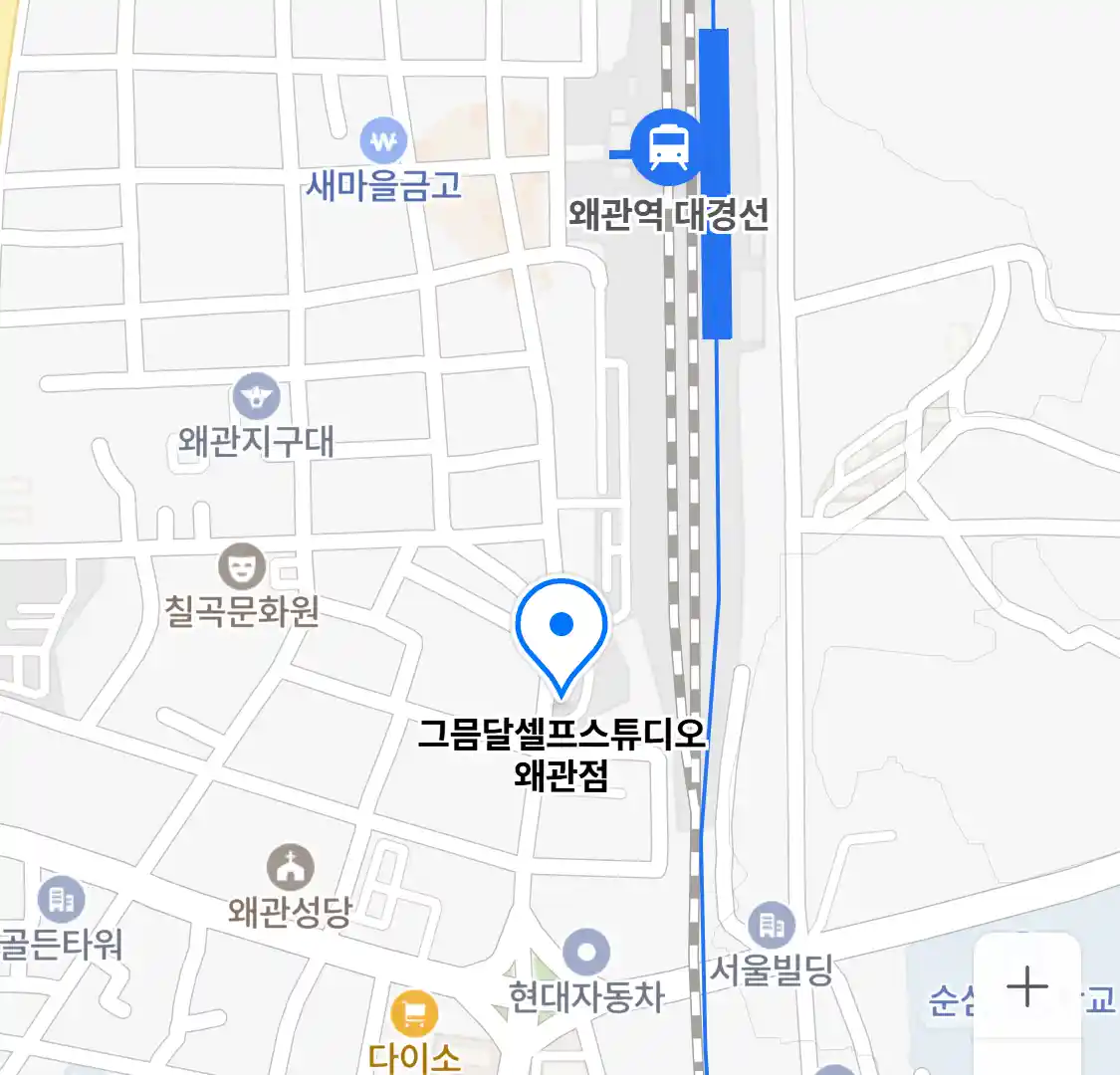Viewport: 1120px width, 1075px height.
Task: Select the 새마을금고 bank marker
Action: point(383,141)
